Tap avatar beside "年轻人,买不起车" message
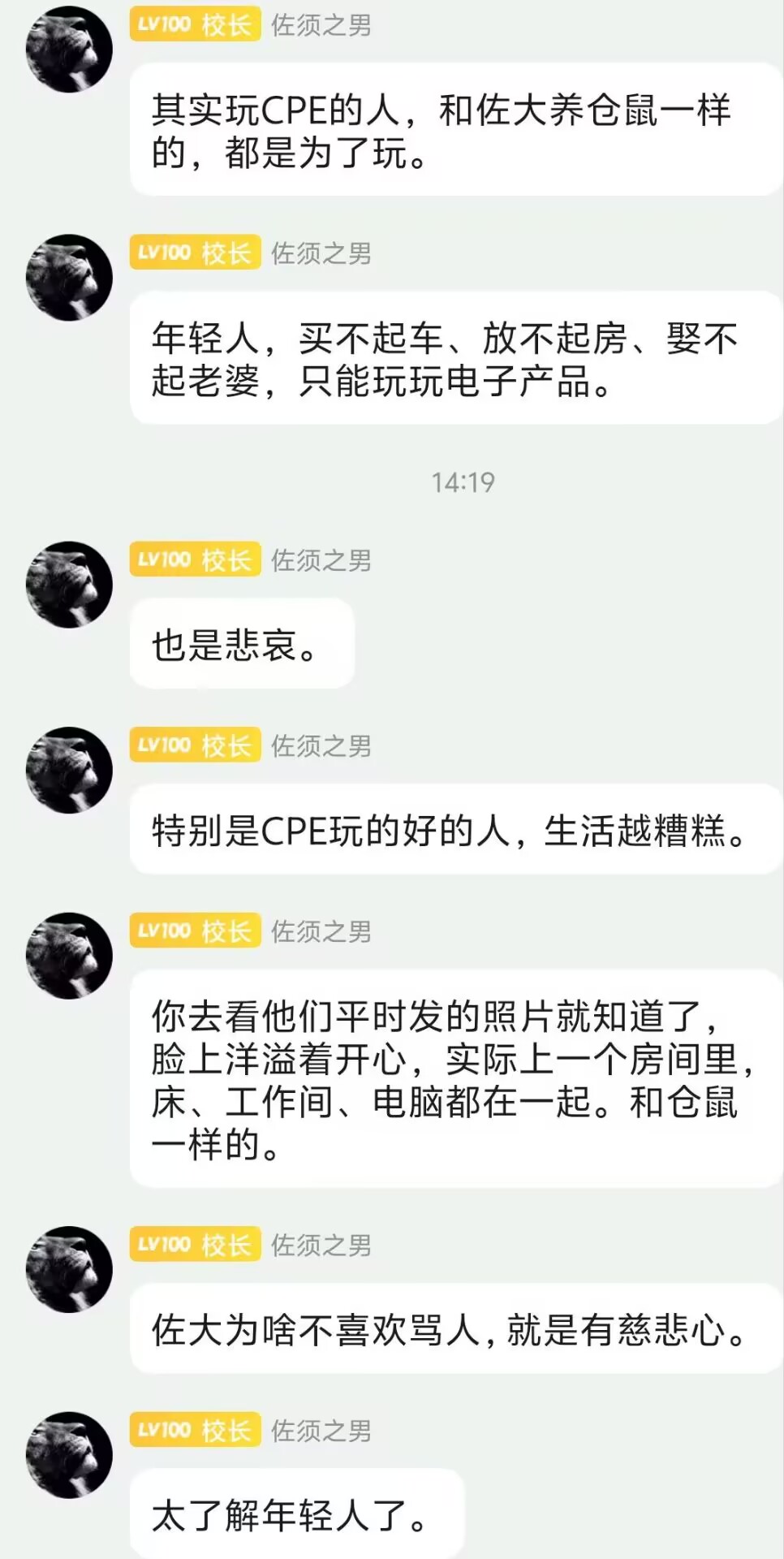The height and width of the screenshot is (1559, 784). [69, 278]
